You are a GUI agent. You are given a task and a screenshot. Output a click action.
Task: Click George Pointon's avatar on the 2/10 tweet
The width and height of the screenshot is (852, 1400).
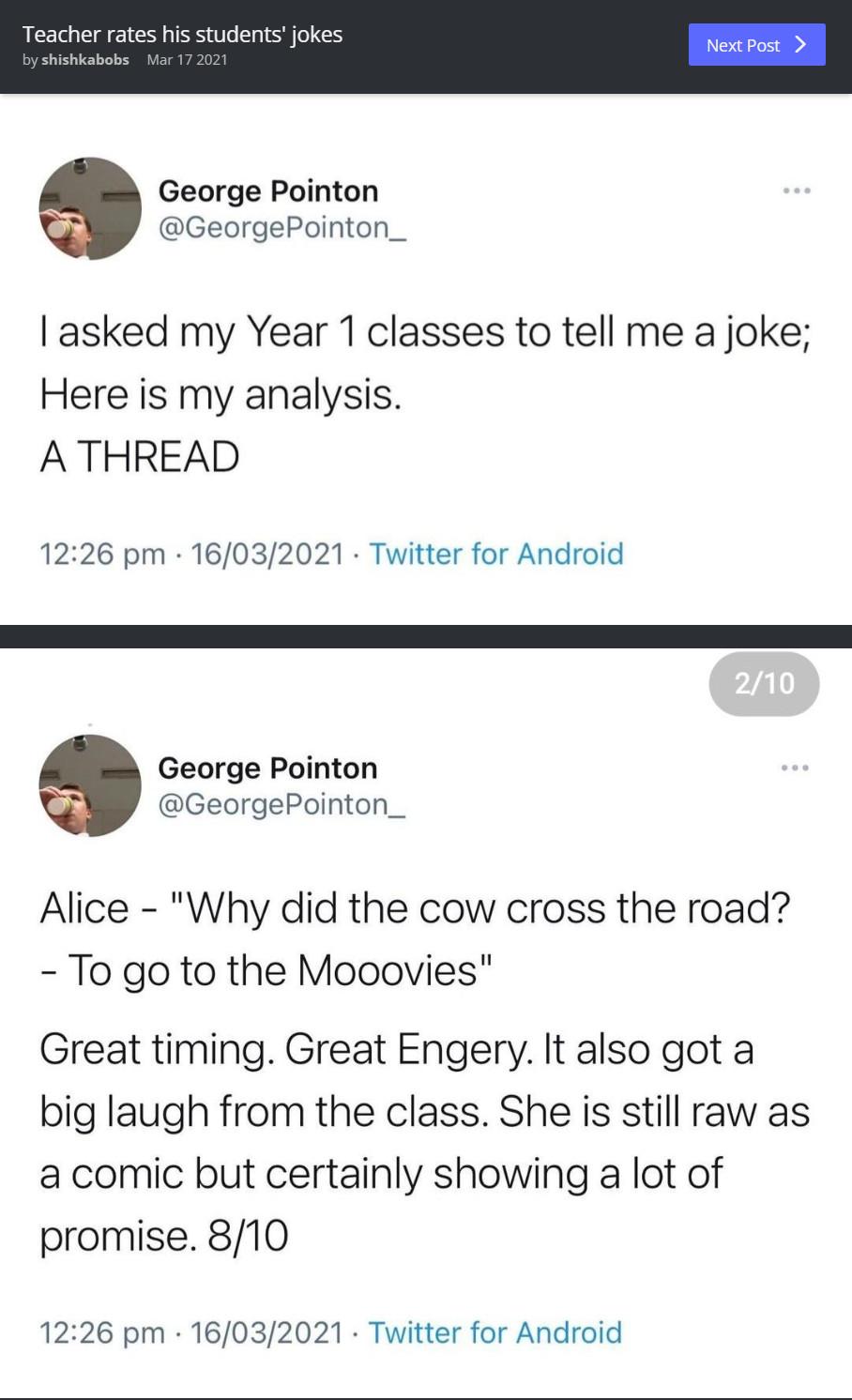pyautogui.click(x=90, y=784)
